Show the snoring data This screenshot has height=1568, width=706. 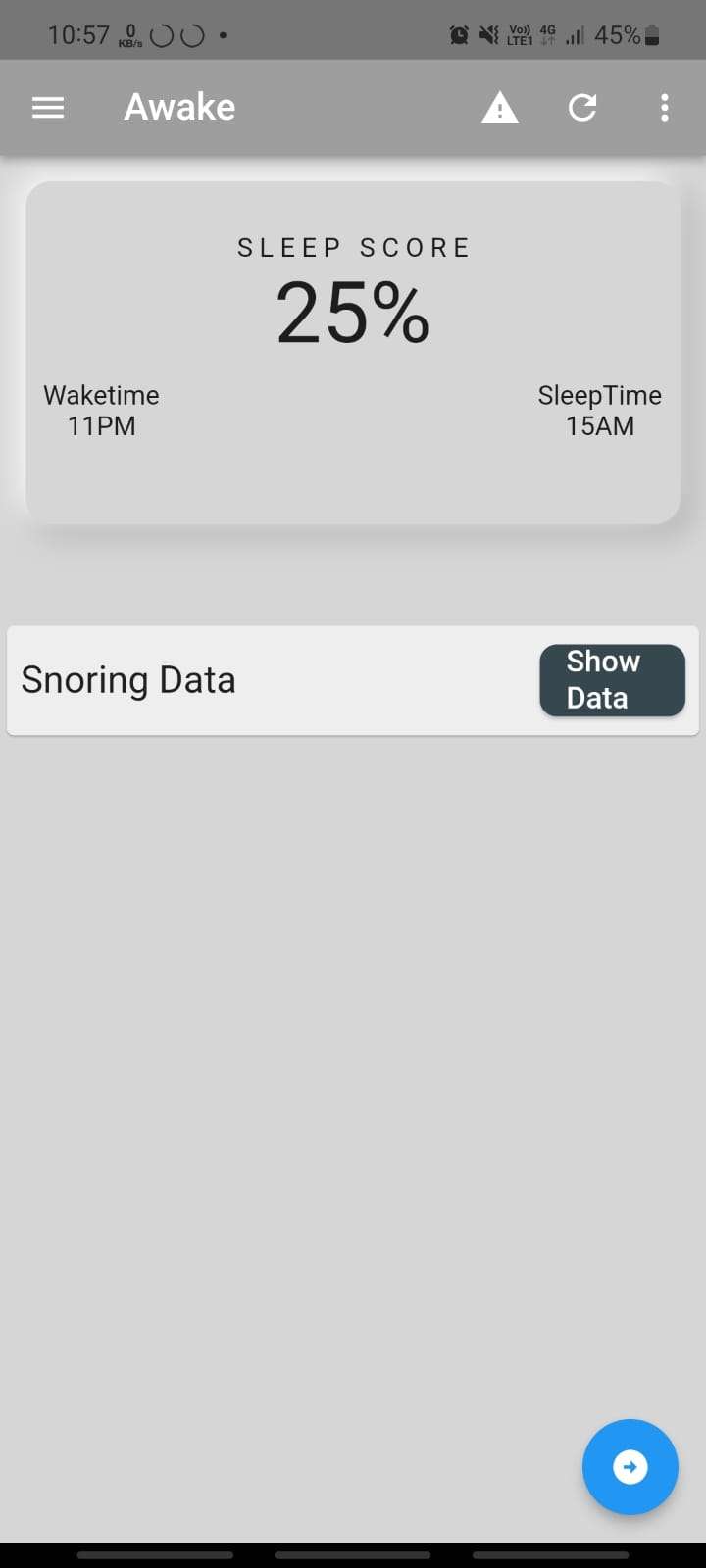613,680
